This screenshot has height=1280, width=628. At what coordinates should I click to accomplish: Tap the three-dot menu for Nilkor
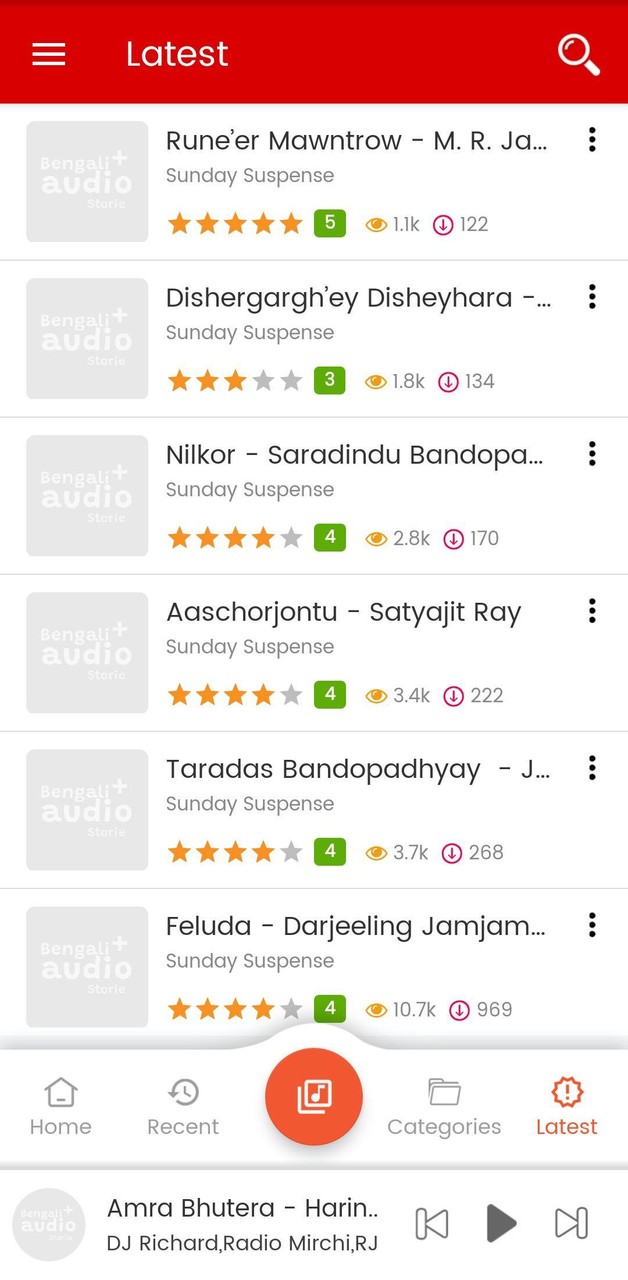592,454
